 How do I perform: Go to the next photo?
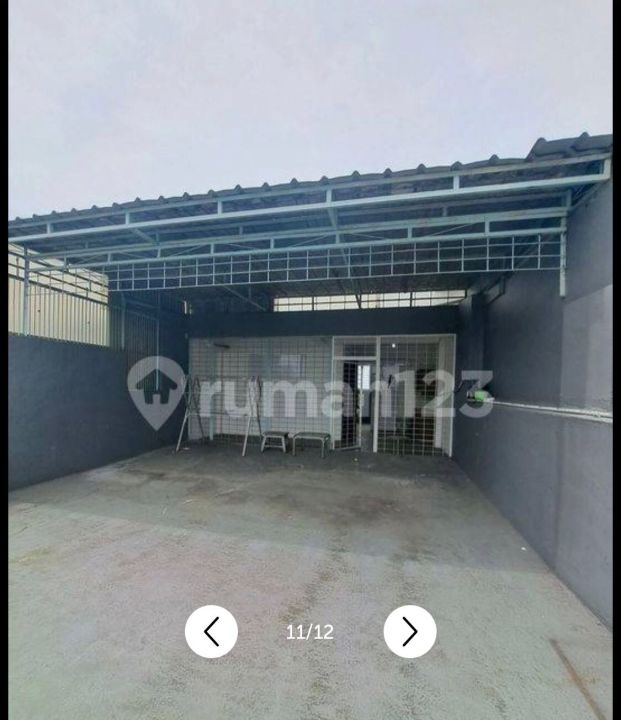409,631
